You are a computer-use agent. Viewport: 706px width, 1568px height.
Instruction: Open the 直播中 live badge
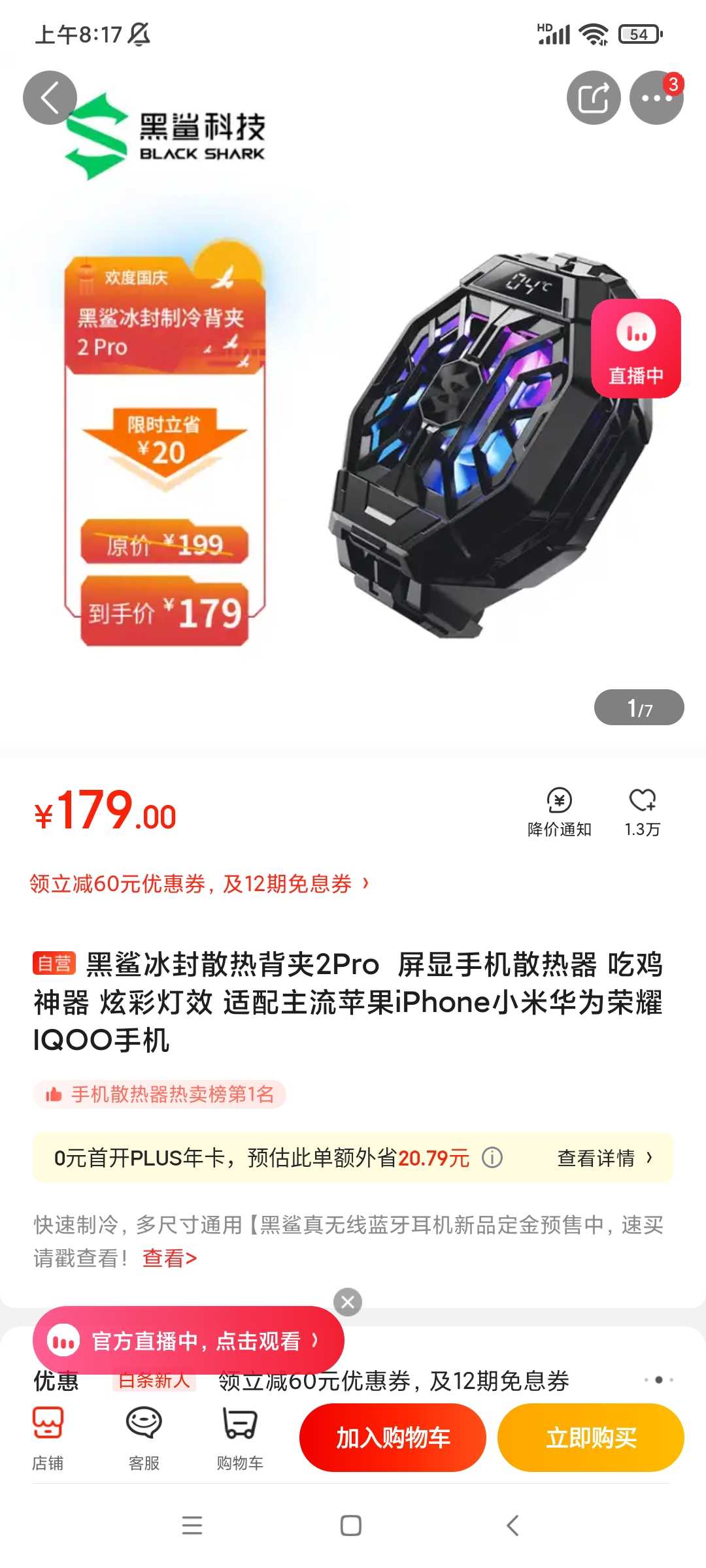click(x=636, y=348)
